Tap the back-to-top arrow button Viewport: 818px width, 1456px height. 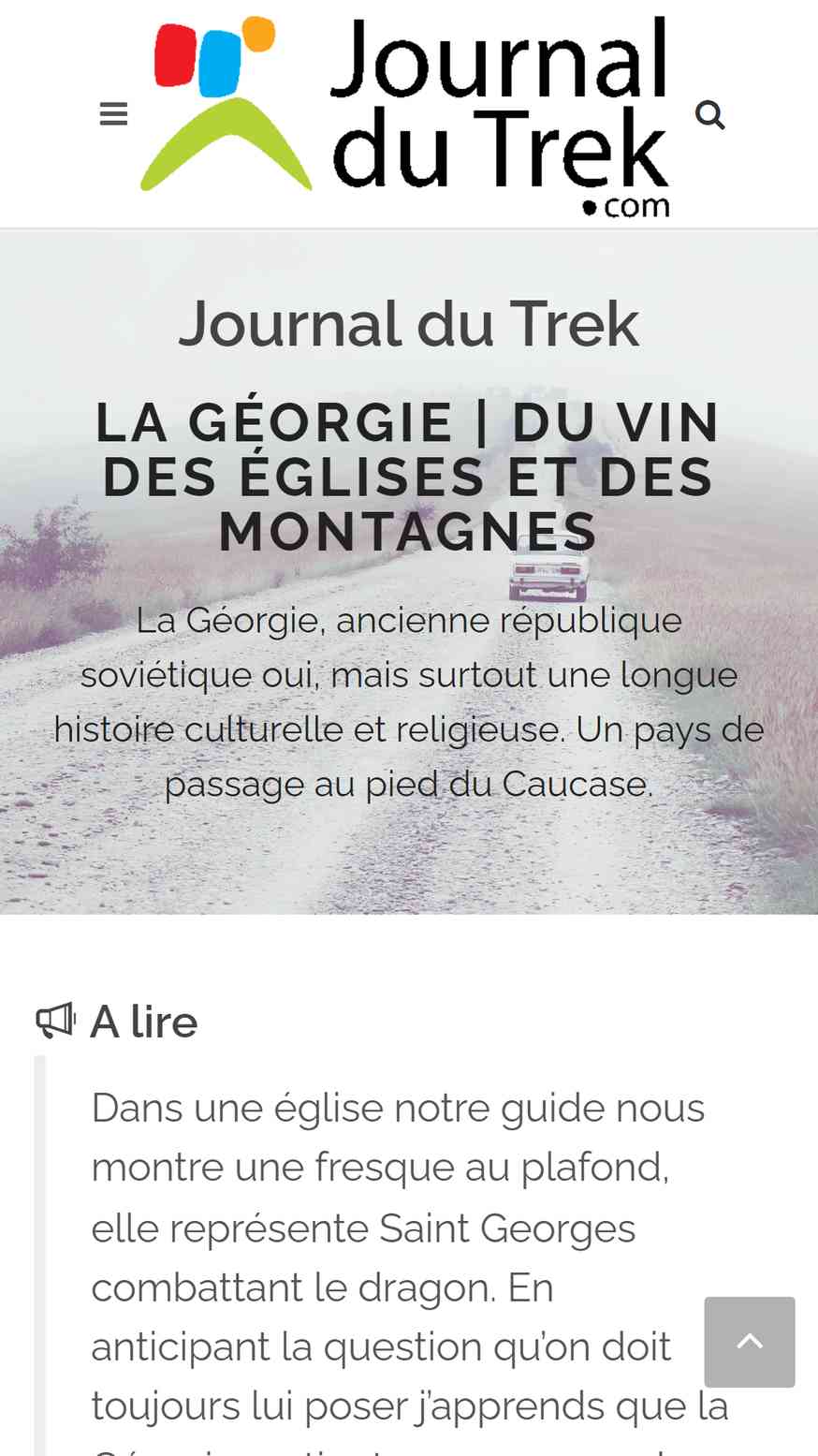[750, 1341]
